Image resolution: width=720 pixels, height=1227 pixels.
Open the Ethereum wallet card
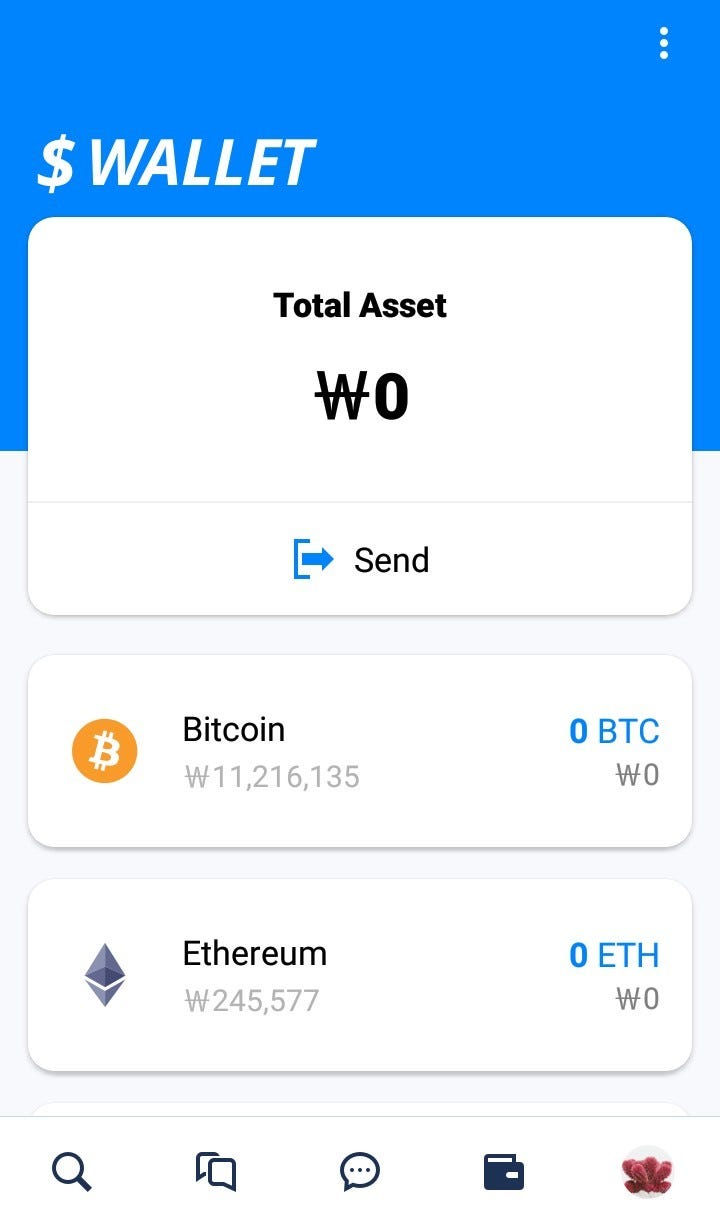[x=360, y=975]
